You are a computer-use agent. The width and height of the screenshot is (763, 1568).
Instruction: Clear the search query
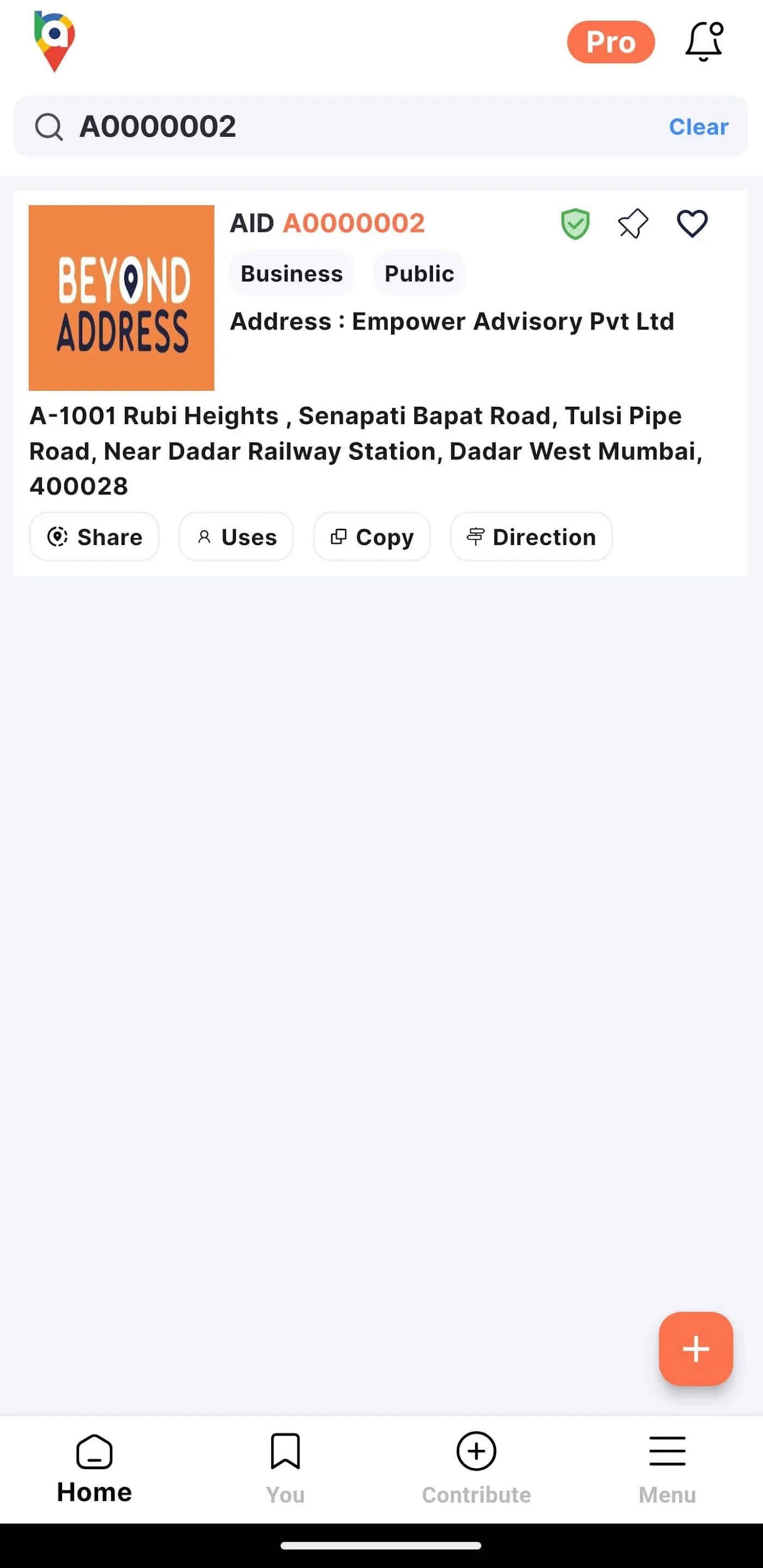[698, 127]
